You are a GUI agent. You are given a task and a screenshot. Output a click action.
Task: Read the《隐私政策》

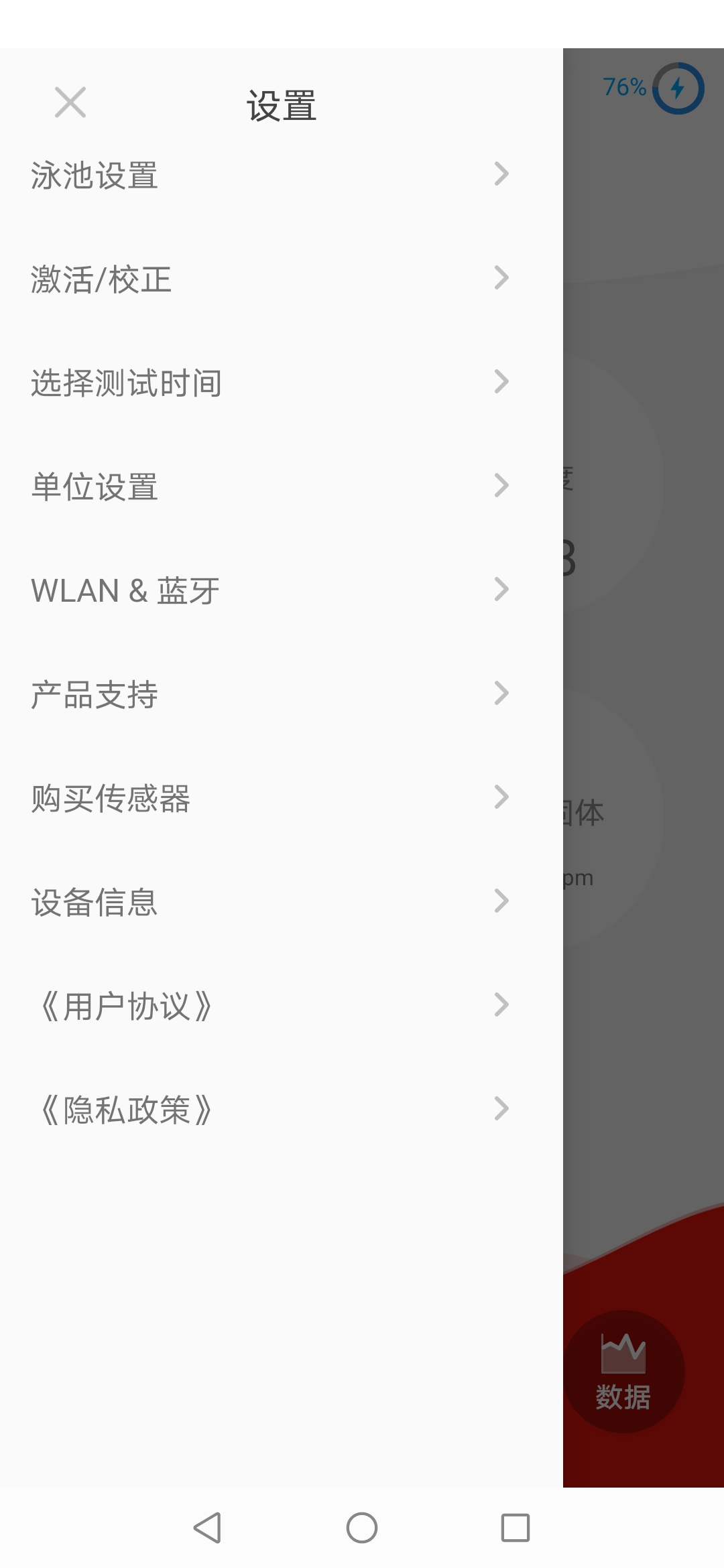point(268,1110)
